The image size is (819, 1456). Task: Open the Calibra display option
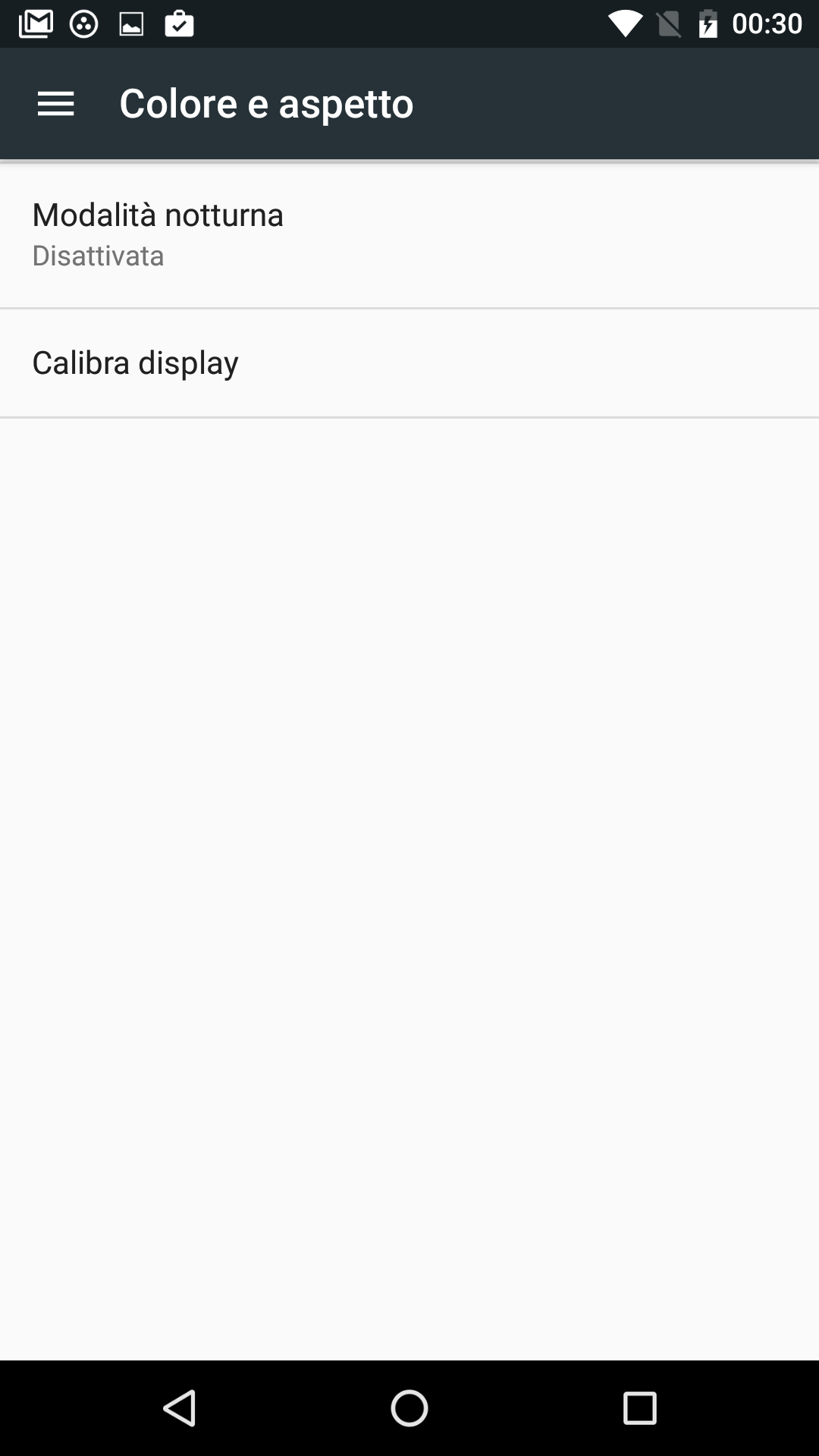tap(409, 362)
